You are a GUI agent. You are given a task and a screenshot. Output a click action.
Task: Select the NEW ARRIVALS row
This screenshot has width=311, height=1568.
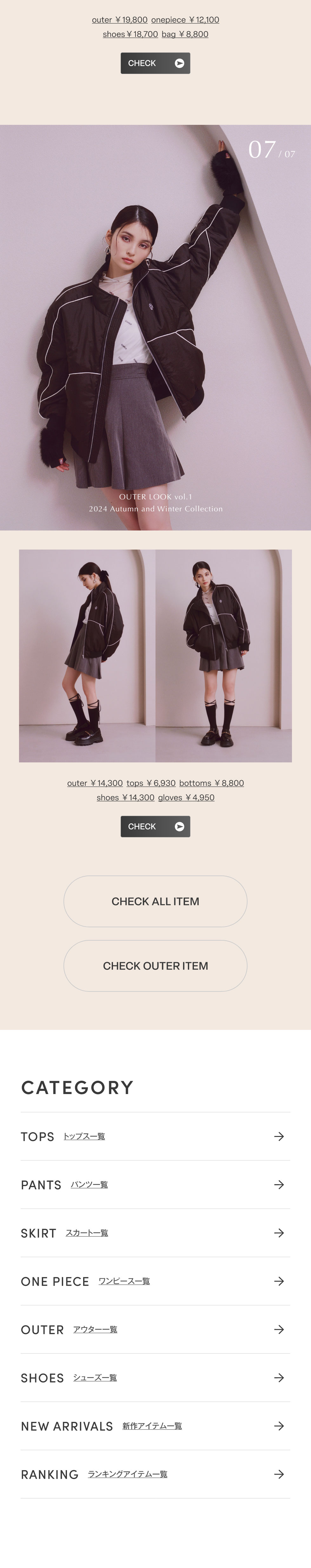click(155, 1426)
